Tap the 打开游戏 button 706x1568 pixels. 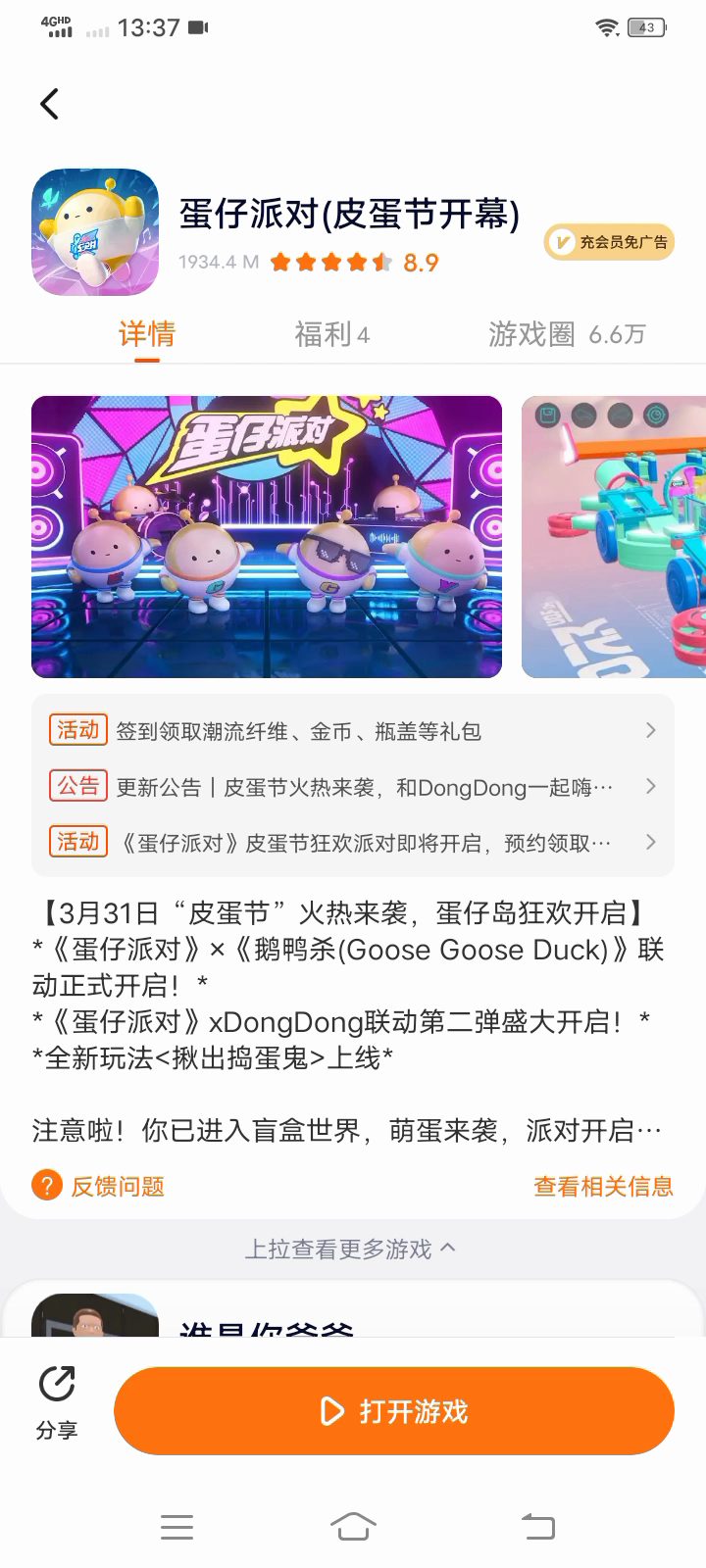[394, 1411]
